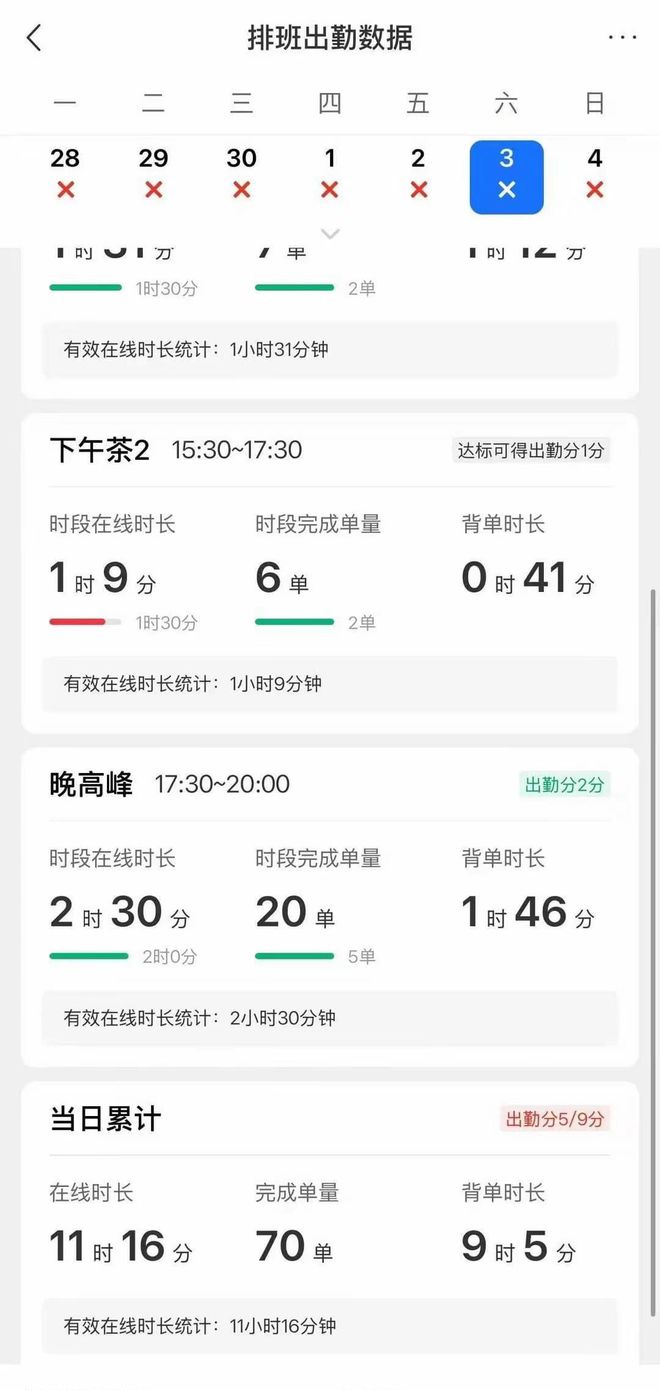Select date 2 in the week strip

[x=418, y=173]
